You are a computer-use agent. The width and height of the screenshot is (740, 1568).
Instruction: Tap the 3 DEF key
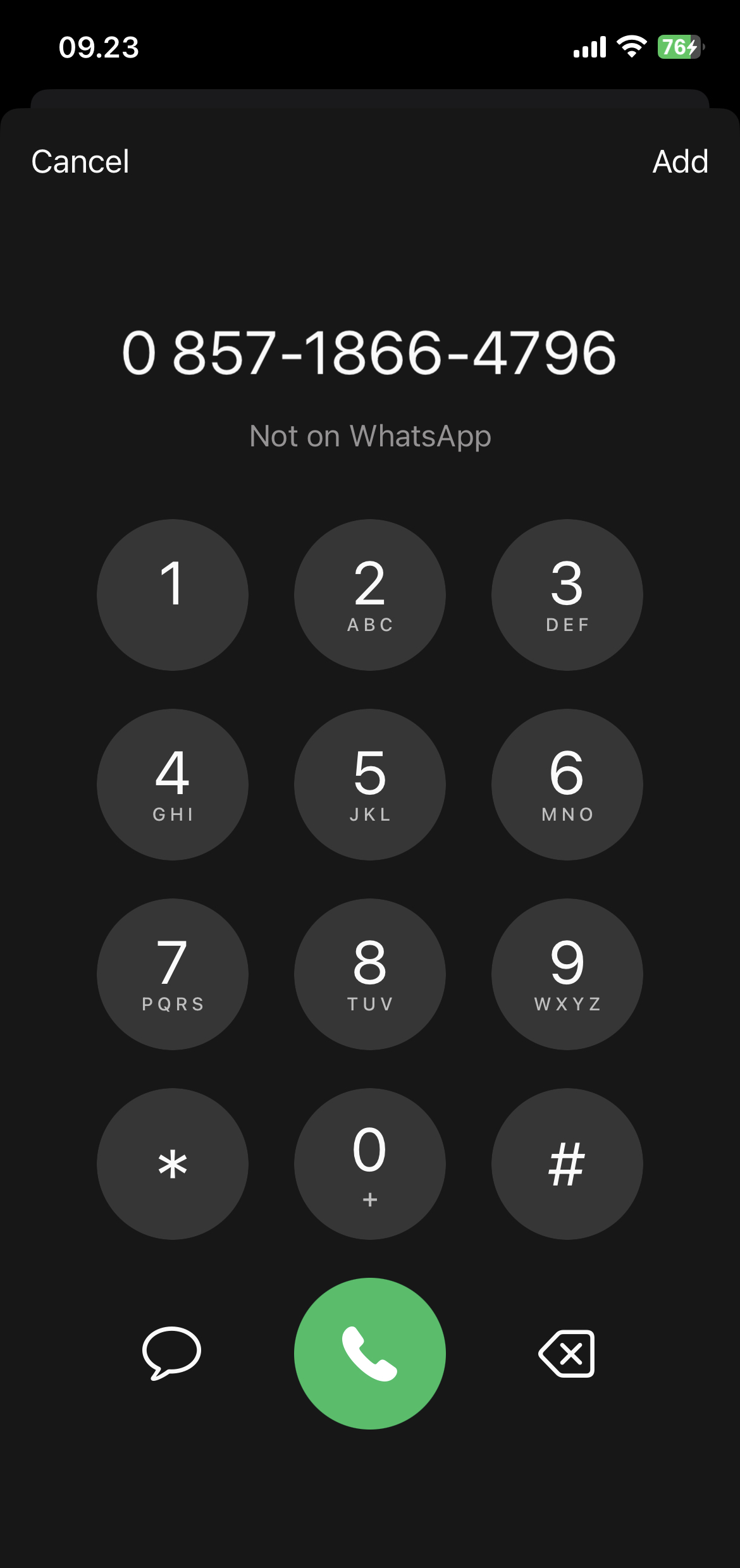pos(567,595)
